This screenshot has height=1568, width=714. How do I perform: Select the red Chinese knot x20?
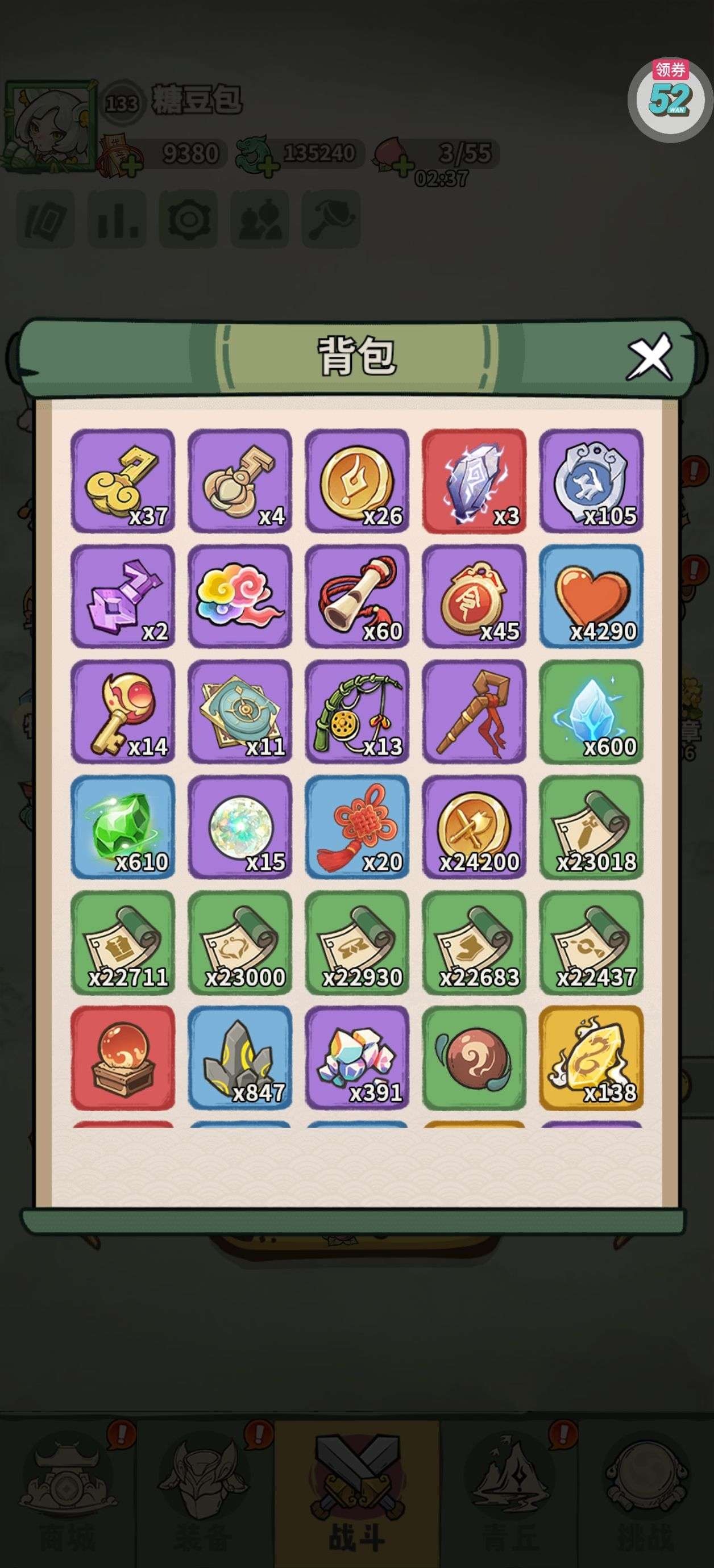[357, 827]
